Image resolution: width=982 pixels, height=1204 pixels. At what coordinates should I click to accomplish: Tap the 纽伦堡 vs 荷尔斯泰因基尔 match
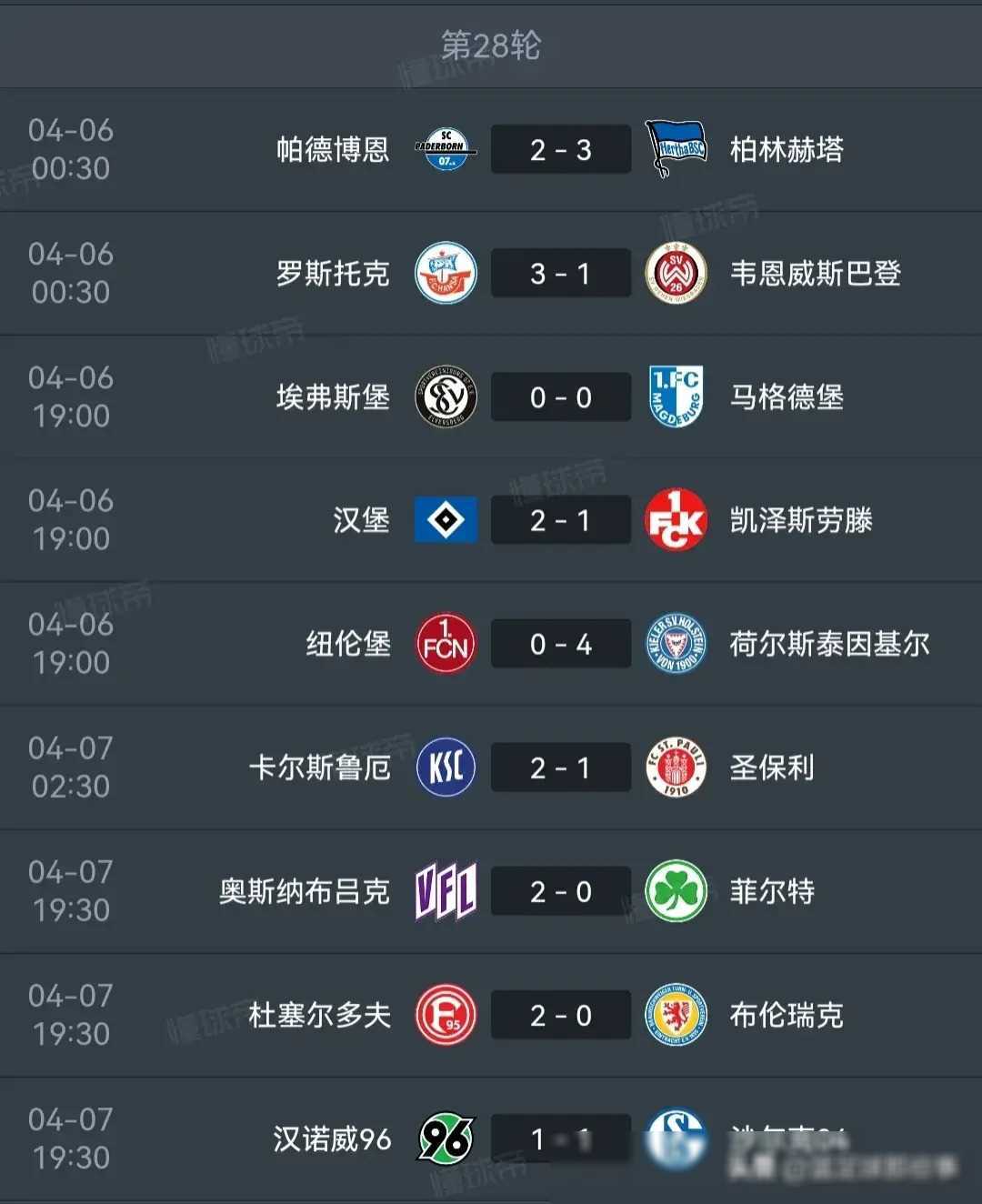[x=560, y=644]
